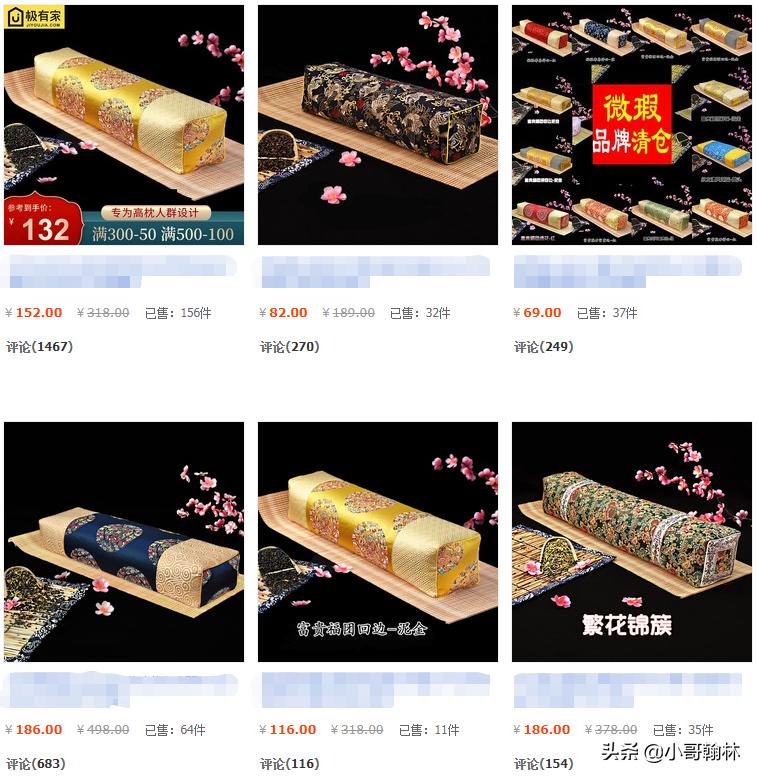Click the 极有家 store logo icon

(x=35, y=17)
